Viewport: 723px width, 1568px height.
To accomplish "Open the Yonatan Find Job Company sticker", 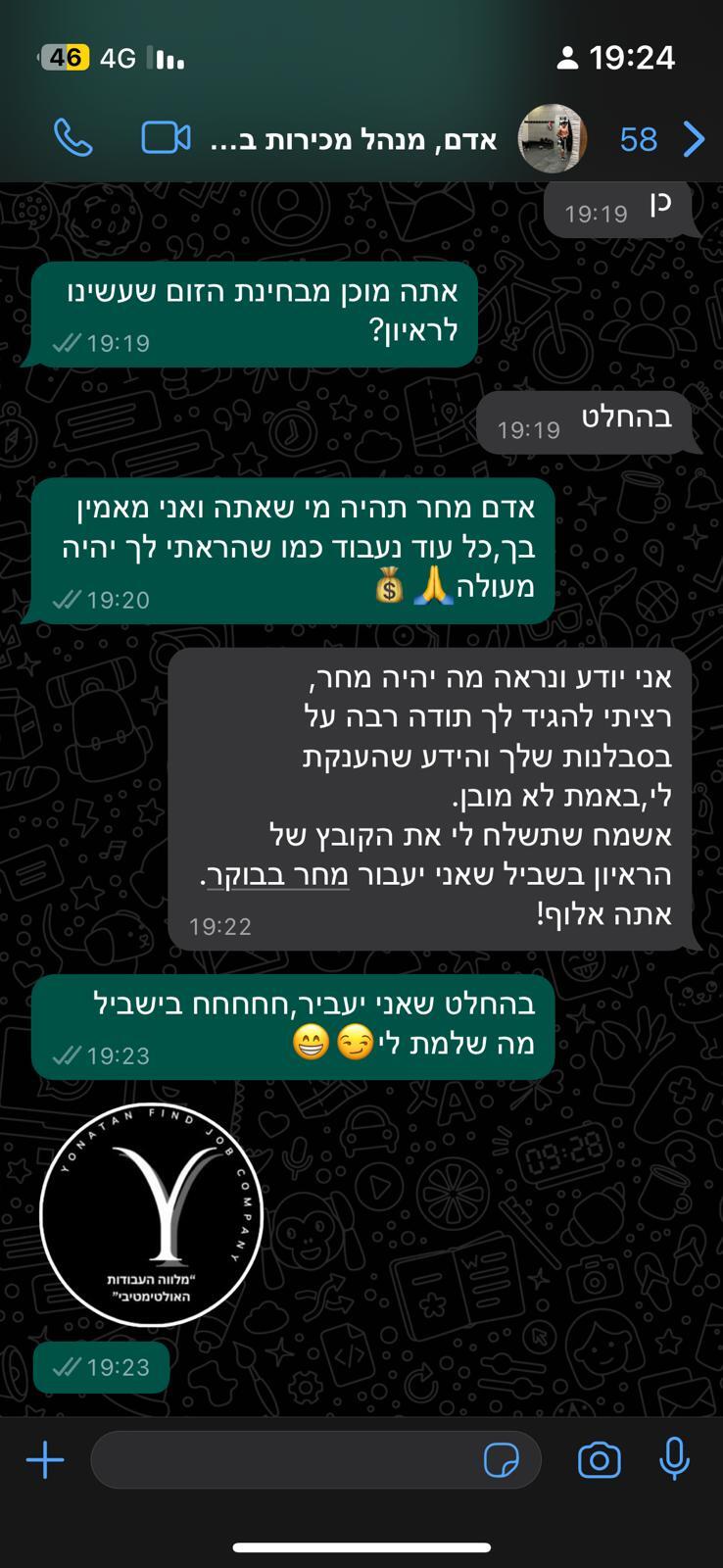I will pyautogui.click(x=152, y=1215).
